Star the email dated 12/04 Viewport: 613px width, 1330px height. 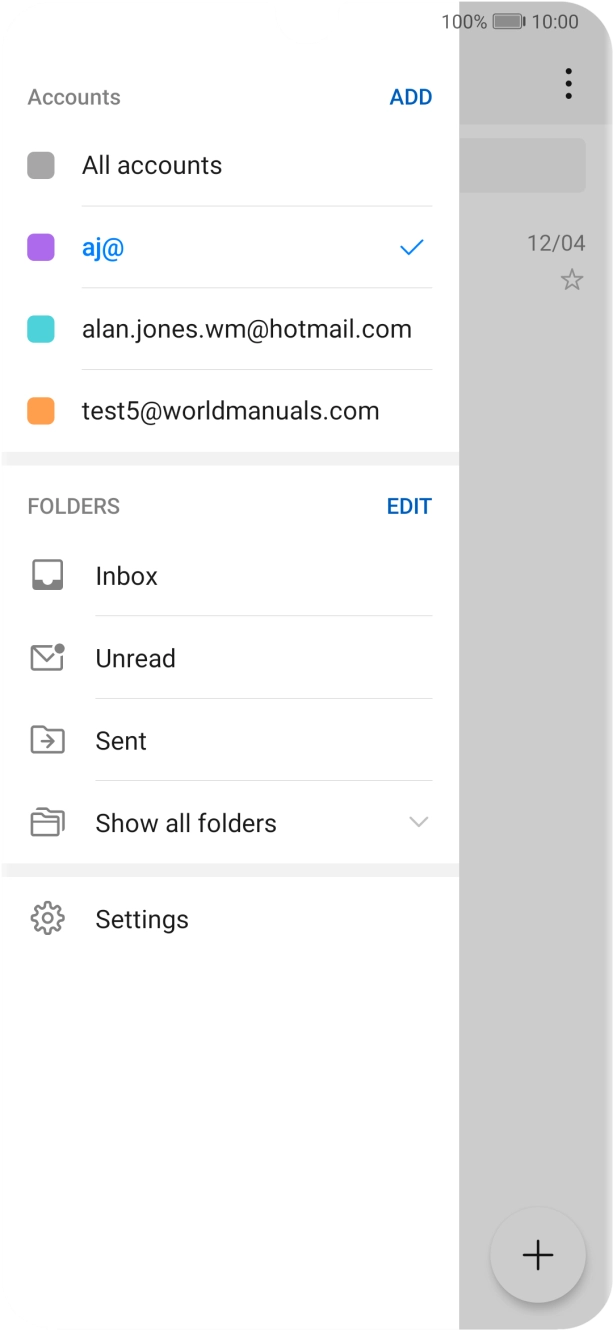(572, 280)
